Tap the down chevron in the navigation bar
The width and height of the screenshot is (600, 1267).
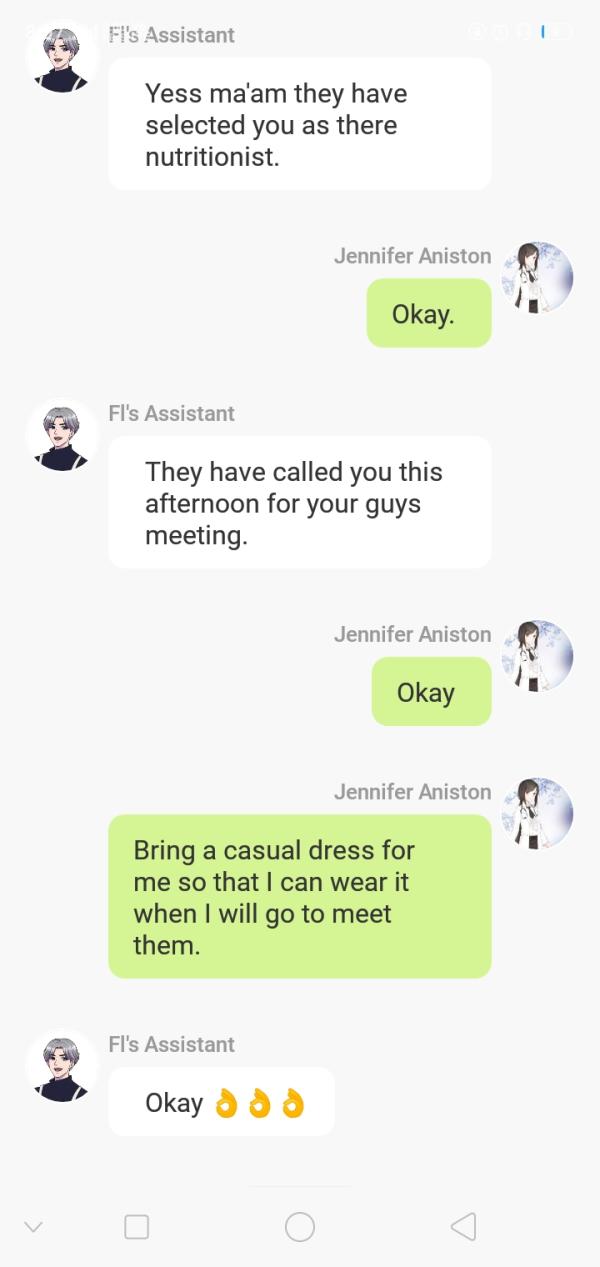coord(33,1227)
